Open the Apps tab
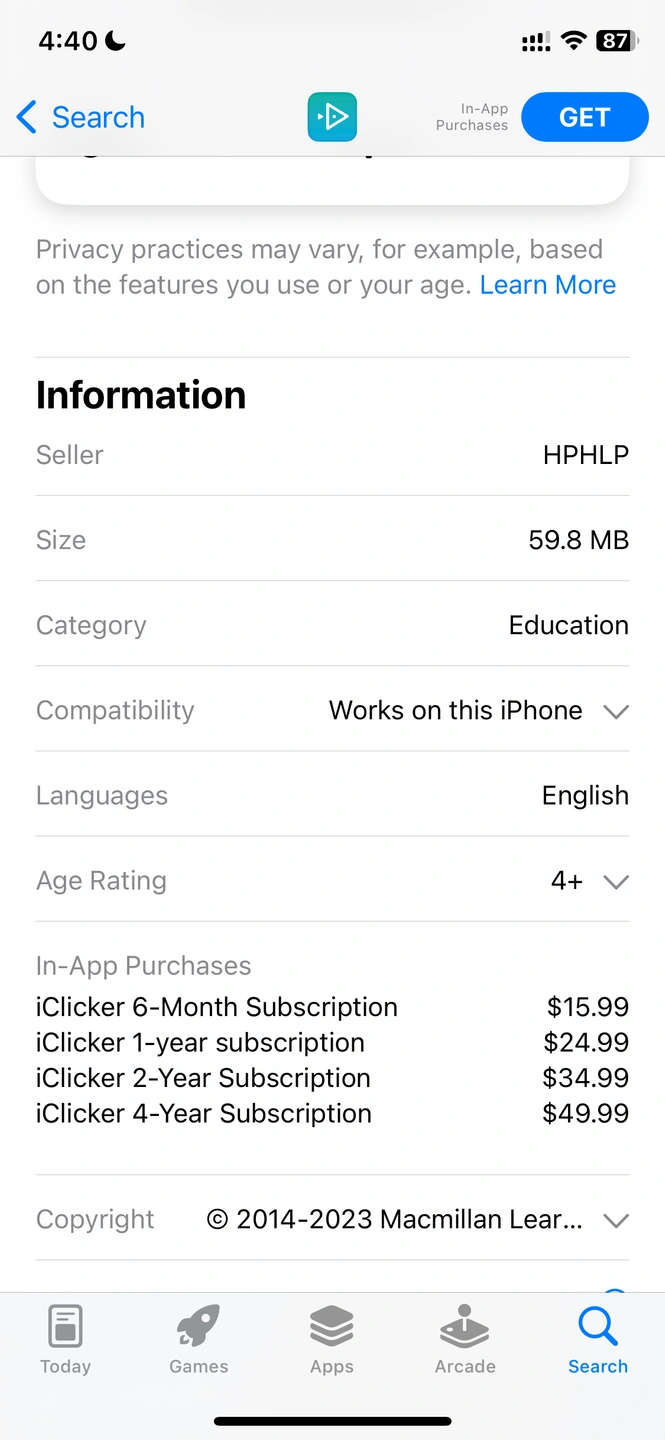The image size is (665, 1440). point(332,1340)
